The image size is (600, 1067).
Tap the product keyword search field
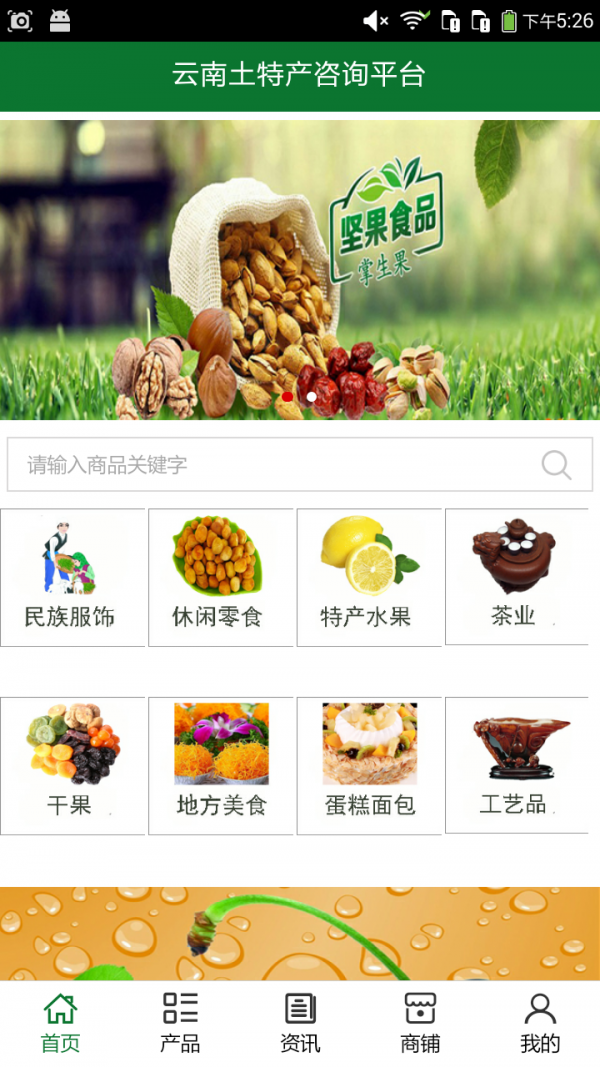(x=270, y=464)
